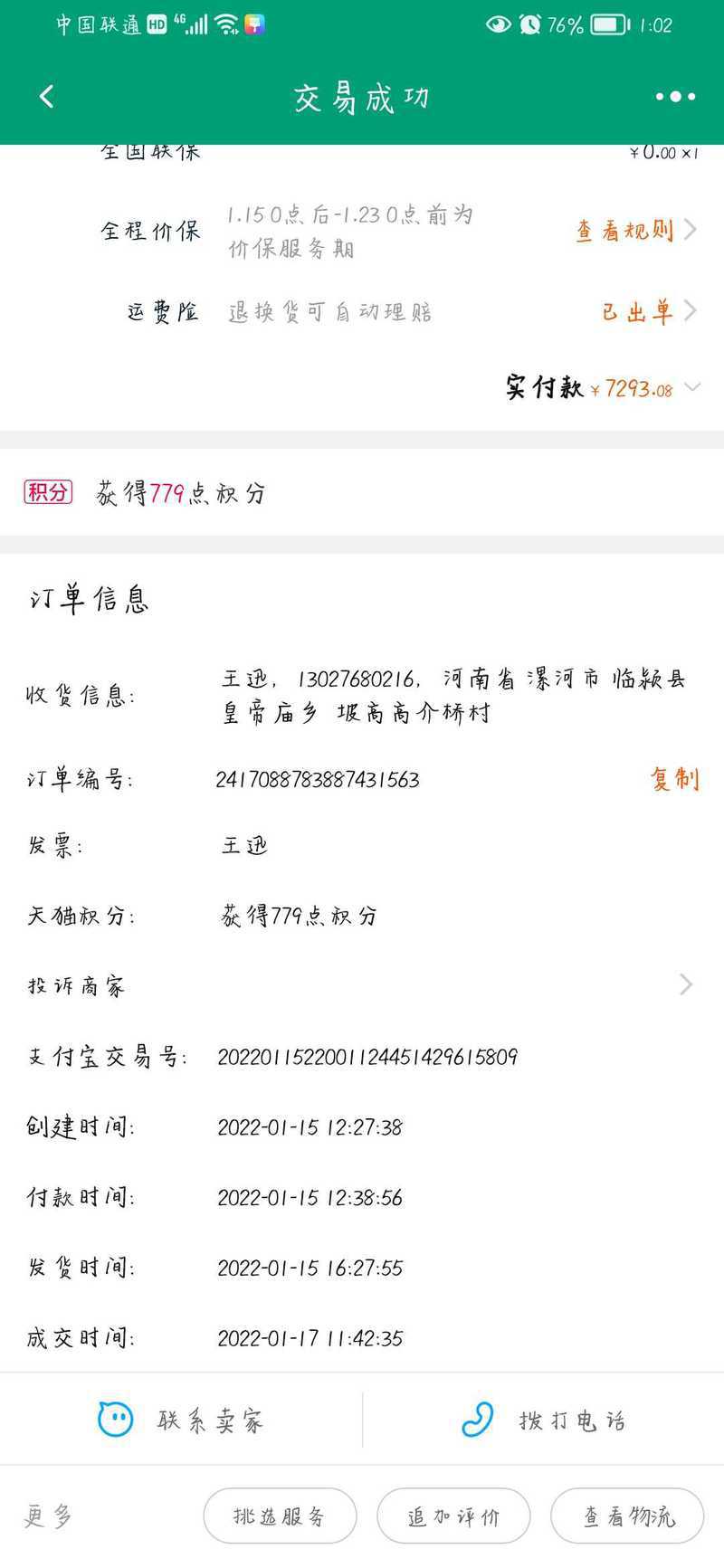Call the seller via 拨打电话

point(543,1420)
